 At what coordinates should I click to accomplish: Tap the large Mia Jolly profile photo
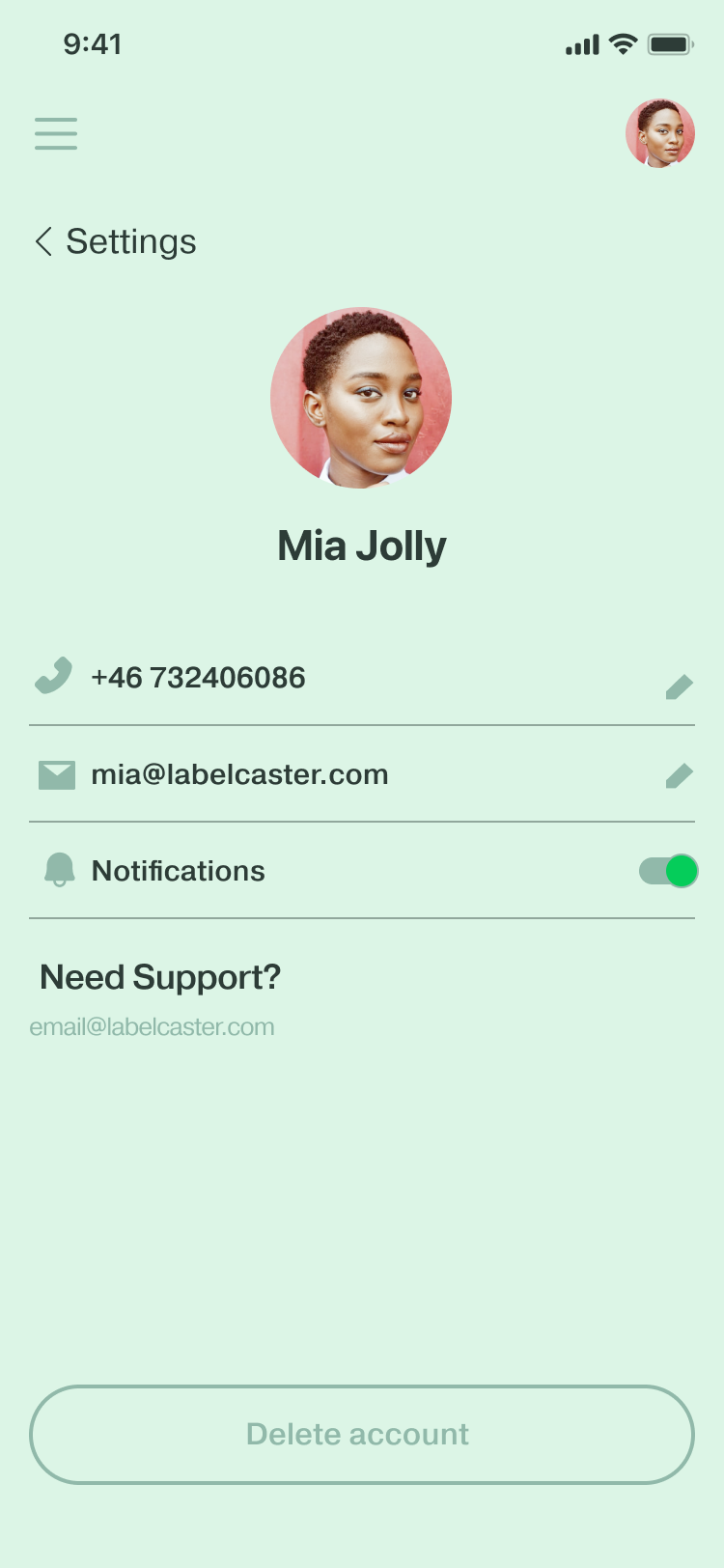(361, 398)
